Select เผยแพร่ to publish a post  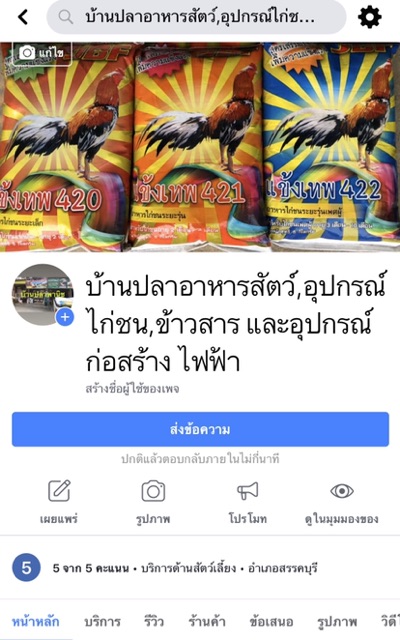click(59, 502)
